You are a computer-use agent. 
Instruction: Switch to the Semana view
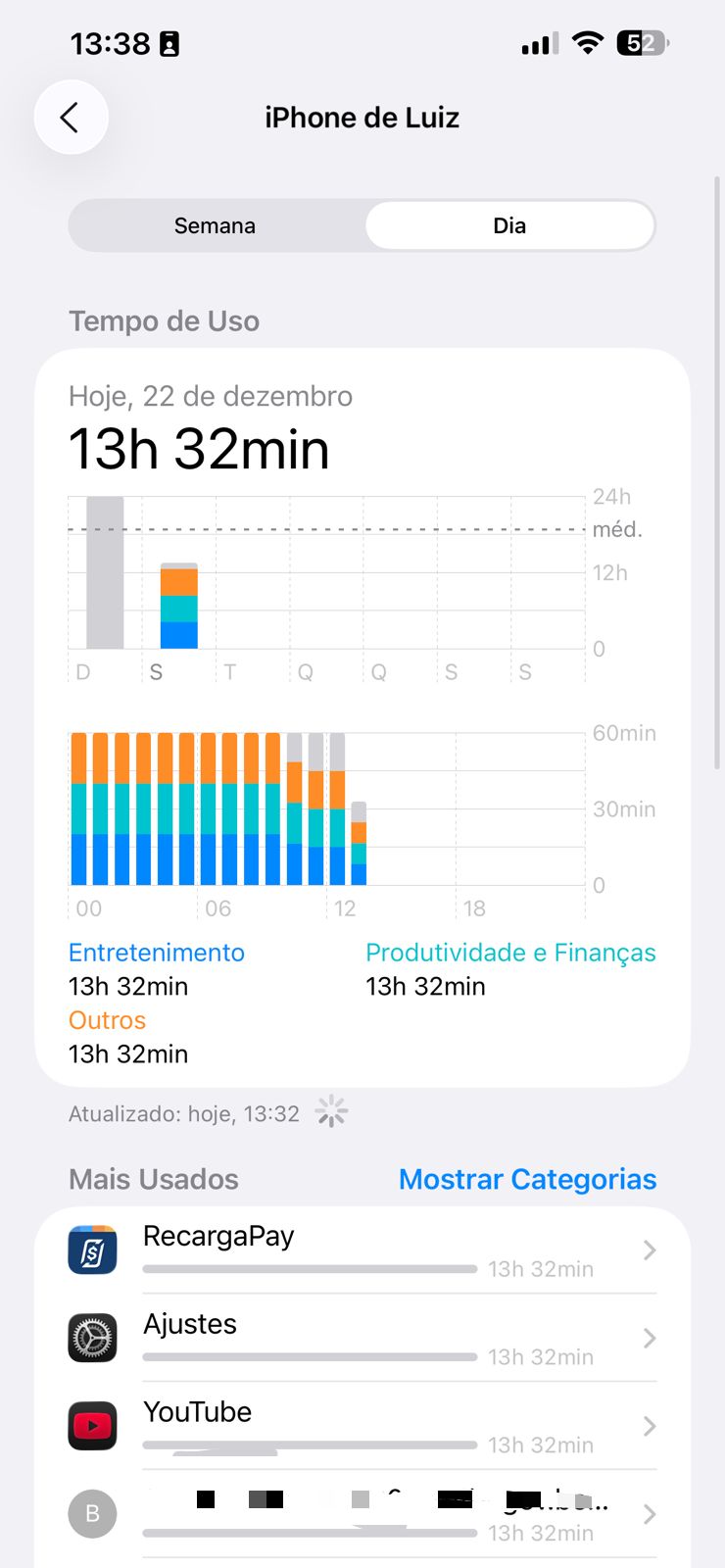coord(216,225)
